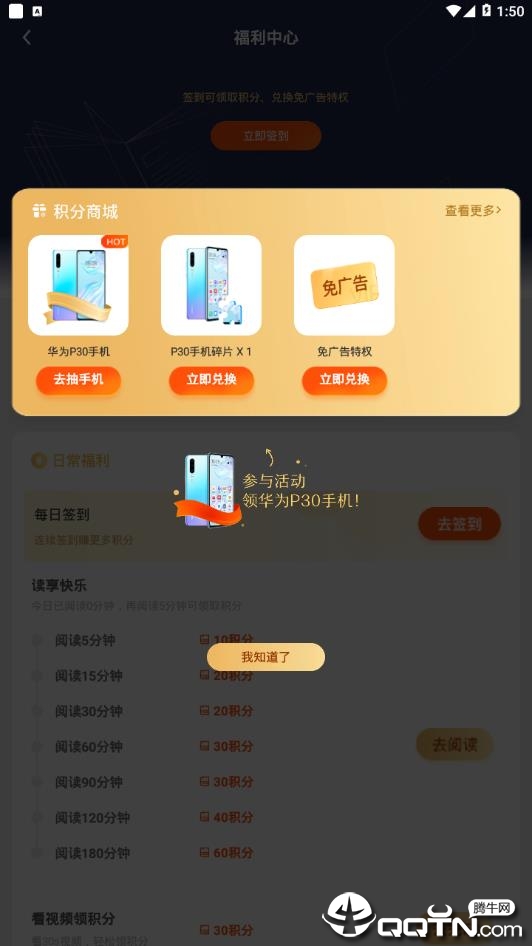Dismiss the tip with 我知道了 button

click(265, 657)
